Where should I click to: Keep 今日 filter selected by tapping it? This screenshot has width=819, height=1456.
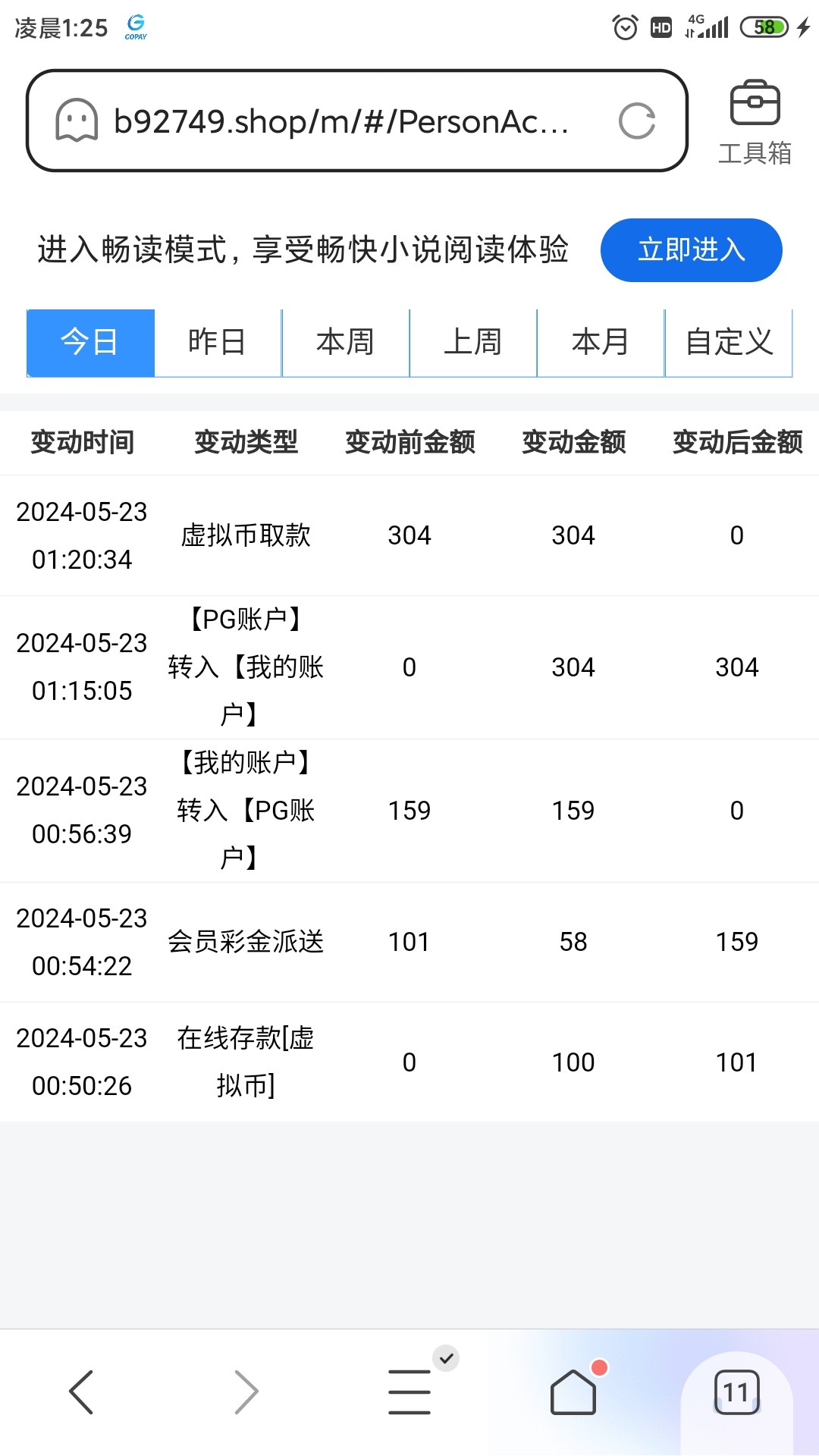(x=89, y=342)
